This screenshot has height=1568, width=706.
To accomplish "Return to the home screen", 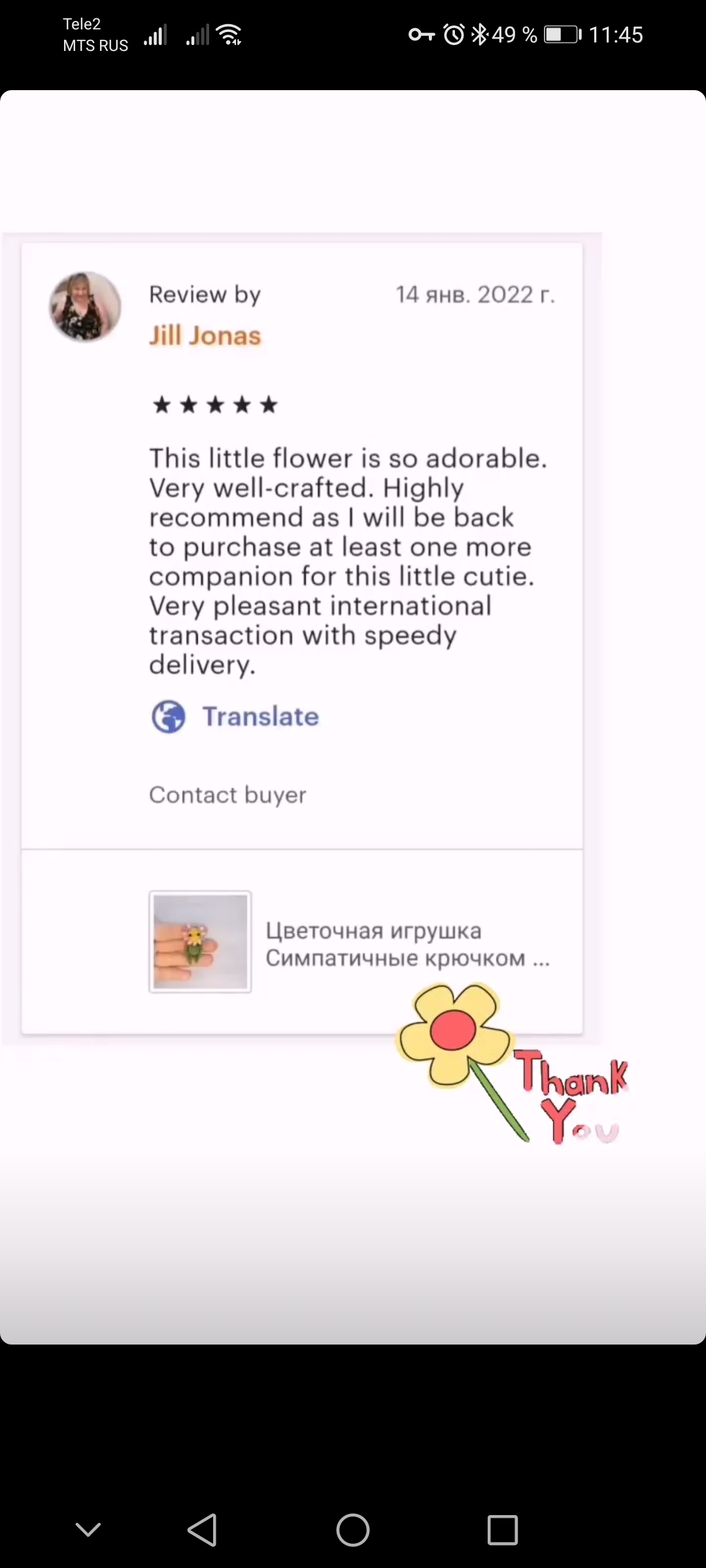I will pos(353,1529).
